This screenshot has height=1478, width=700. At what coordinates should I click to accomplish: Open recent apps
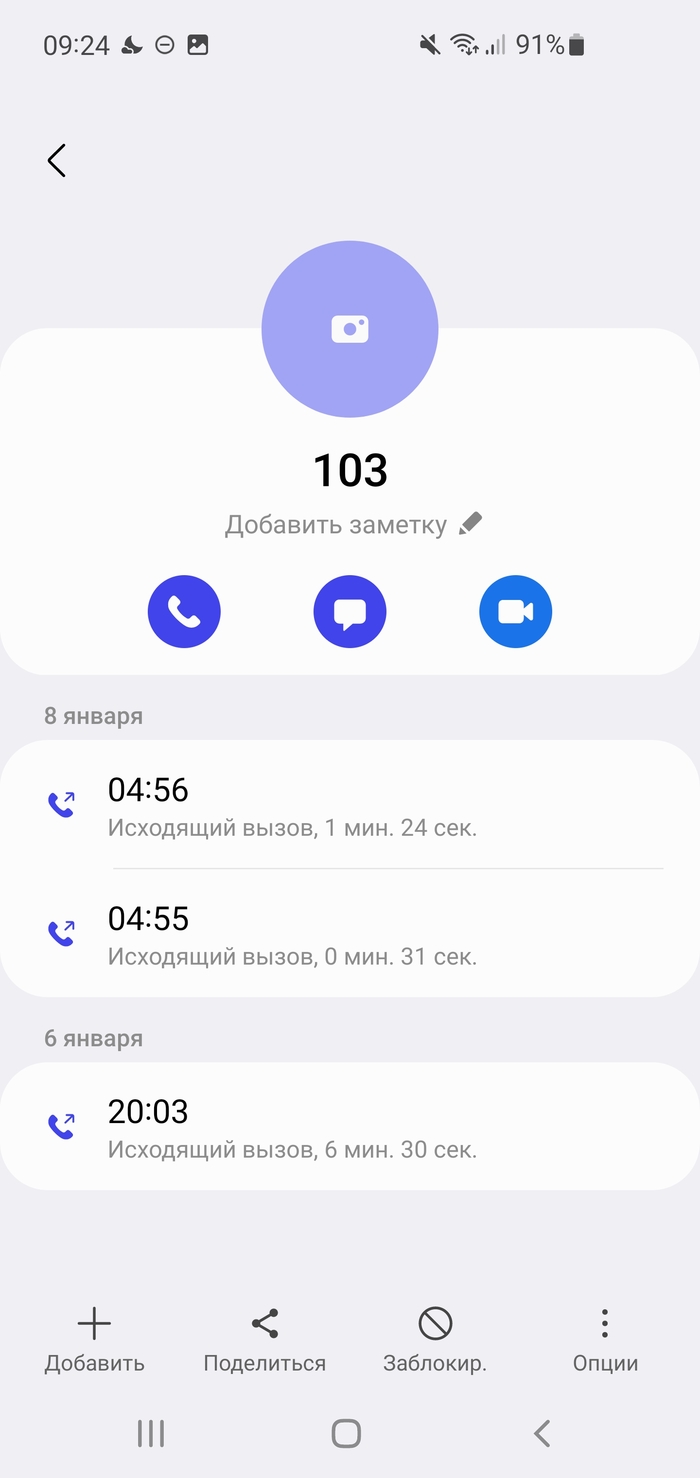[151, 1433]
